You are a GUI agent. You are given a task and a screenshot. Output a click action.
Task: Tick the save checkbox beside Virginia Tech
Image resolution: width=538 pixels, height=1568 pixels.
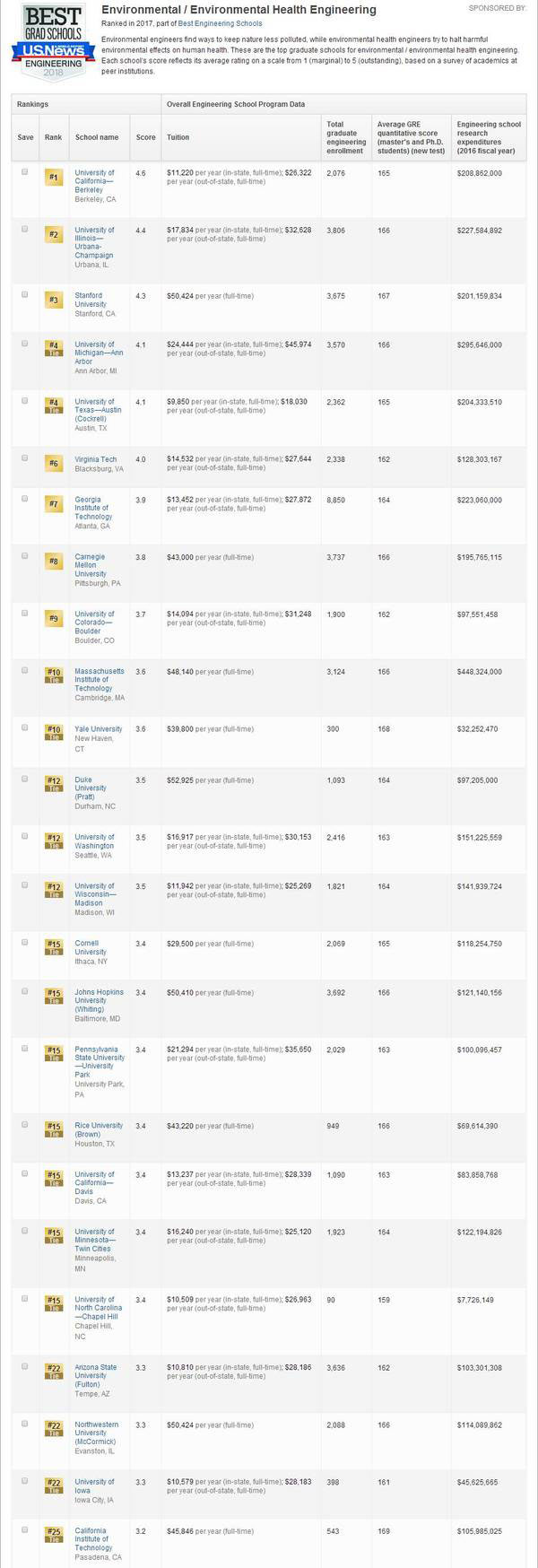pyautogui.click(x=25, y=459)
